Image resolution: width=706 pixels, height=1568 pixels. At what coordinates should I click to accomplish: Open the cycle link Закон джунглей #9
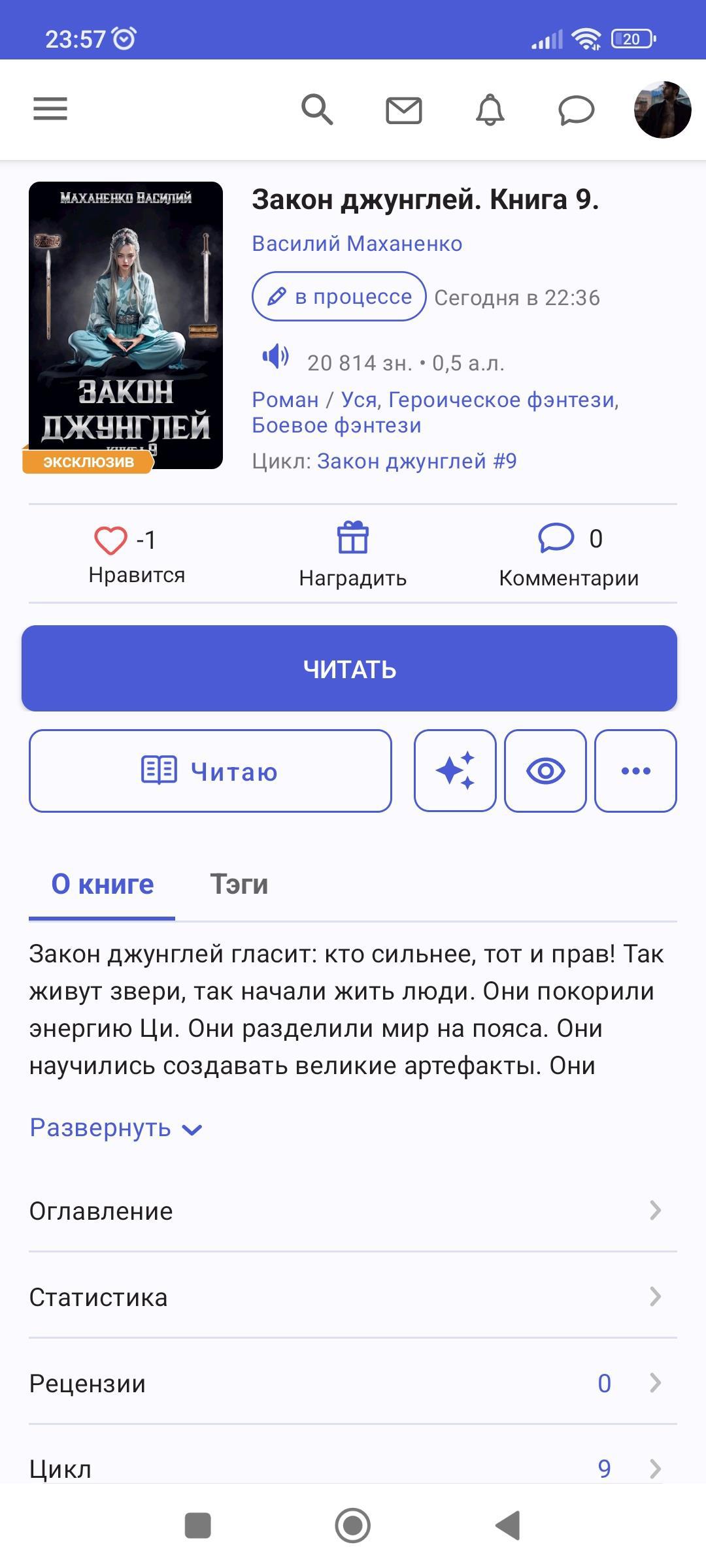416,461
